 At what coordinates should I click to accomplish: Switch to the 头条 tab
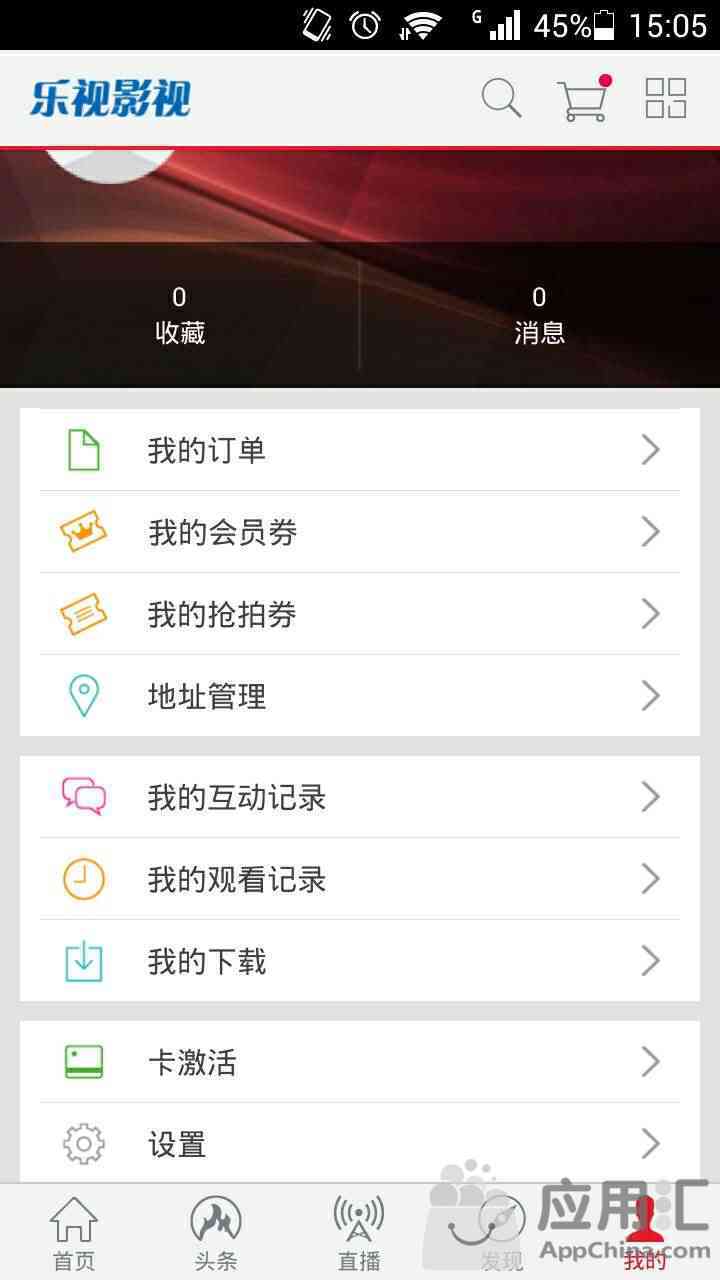(216, 1233)
